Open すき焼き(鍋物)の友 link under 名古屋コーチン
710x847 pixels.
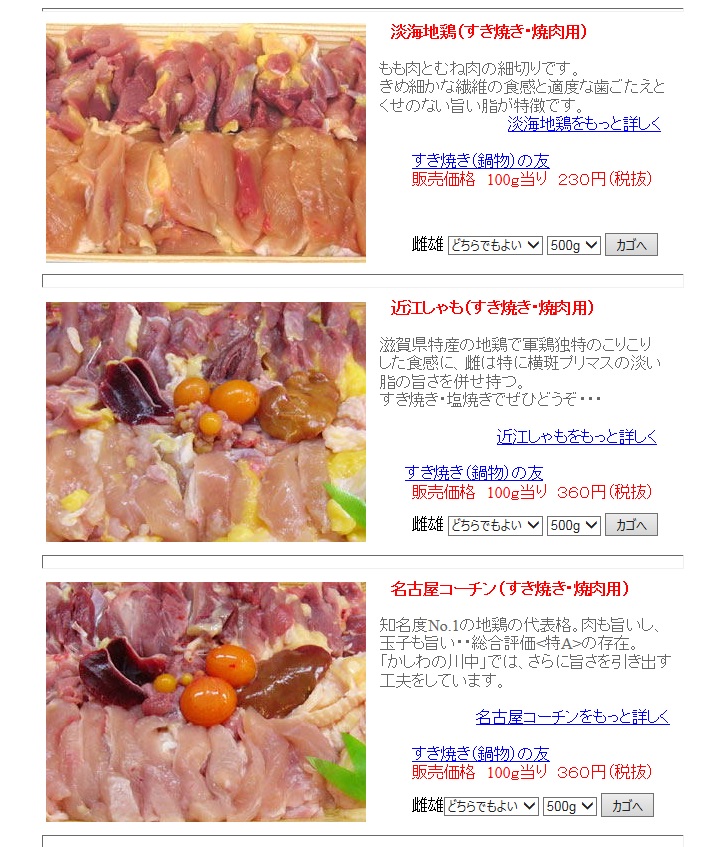coord(480,754)
